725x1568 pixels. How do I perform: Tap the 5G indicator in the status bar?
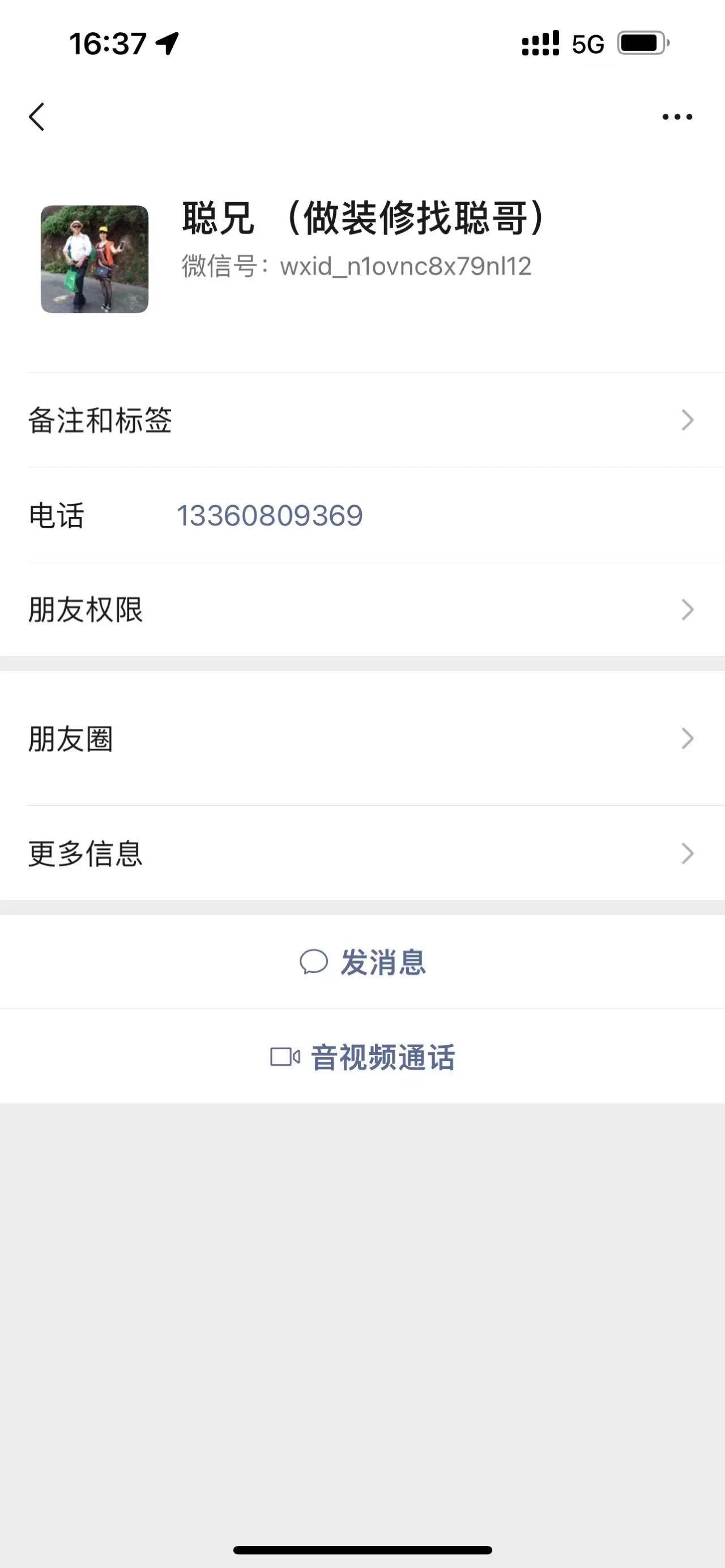(586, 43)
